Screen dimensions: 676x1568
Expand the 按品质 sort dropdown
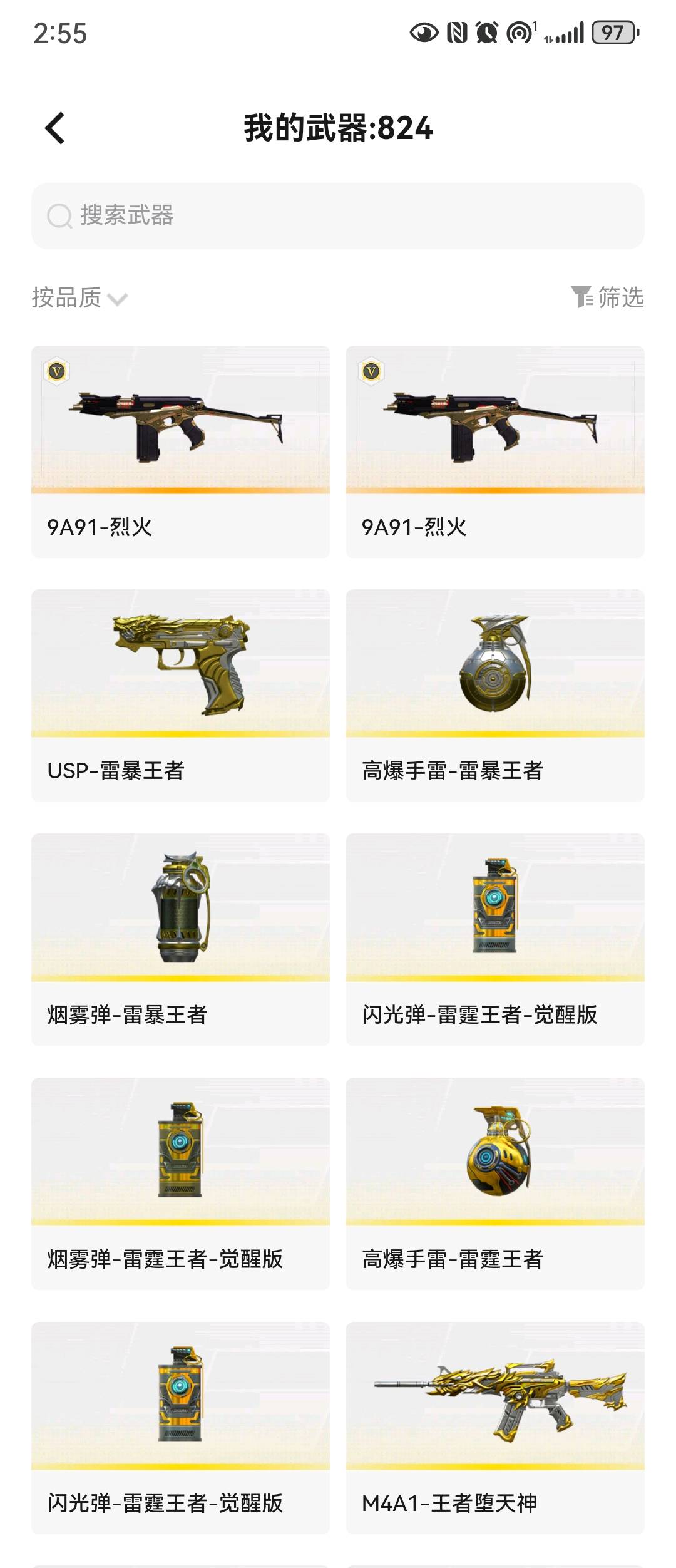79,298
